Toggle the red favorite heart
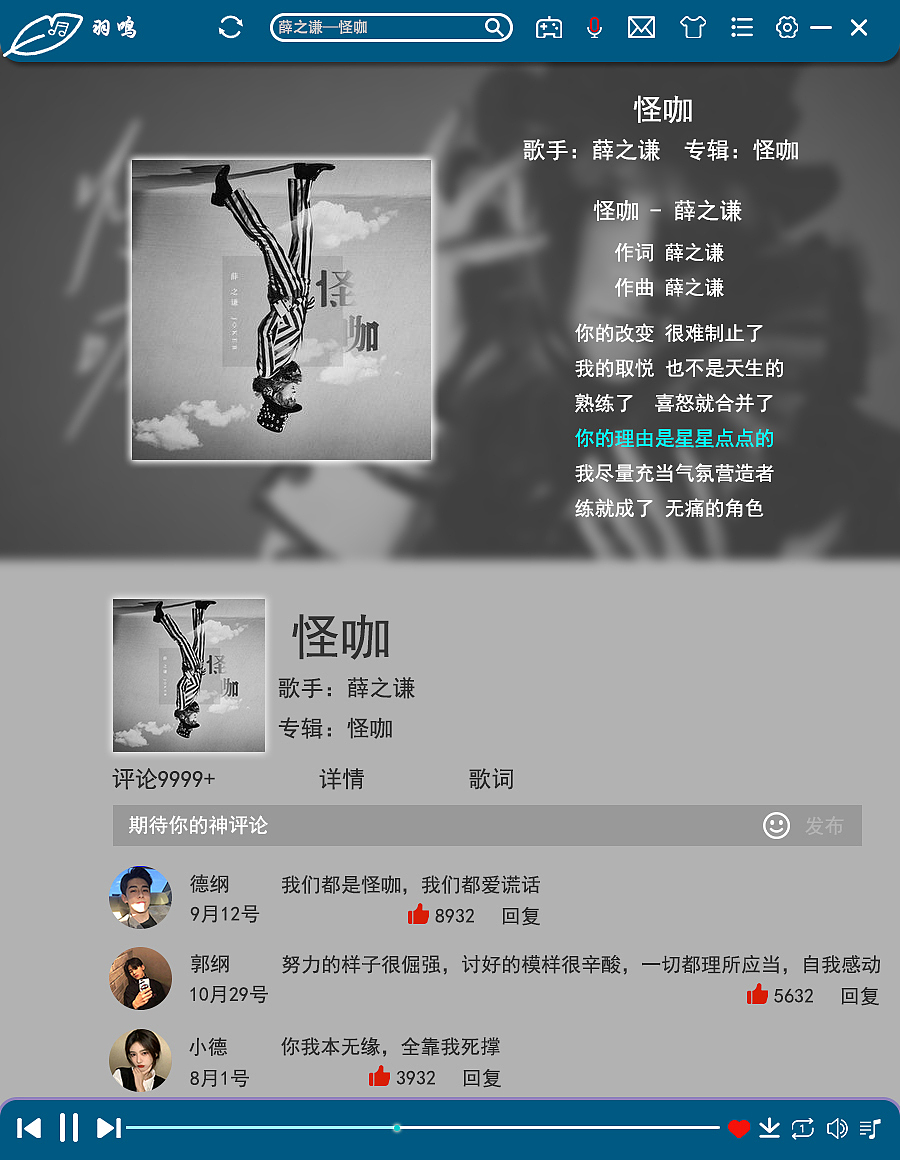 (x=738, y=1127)
